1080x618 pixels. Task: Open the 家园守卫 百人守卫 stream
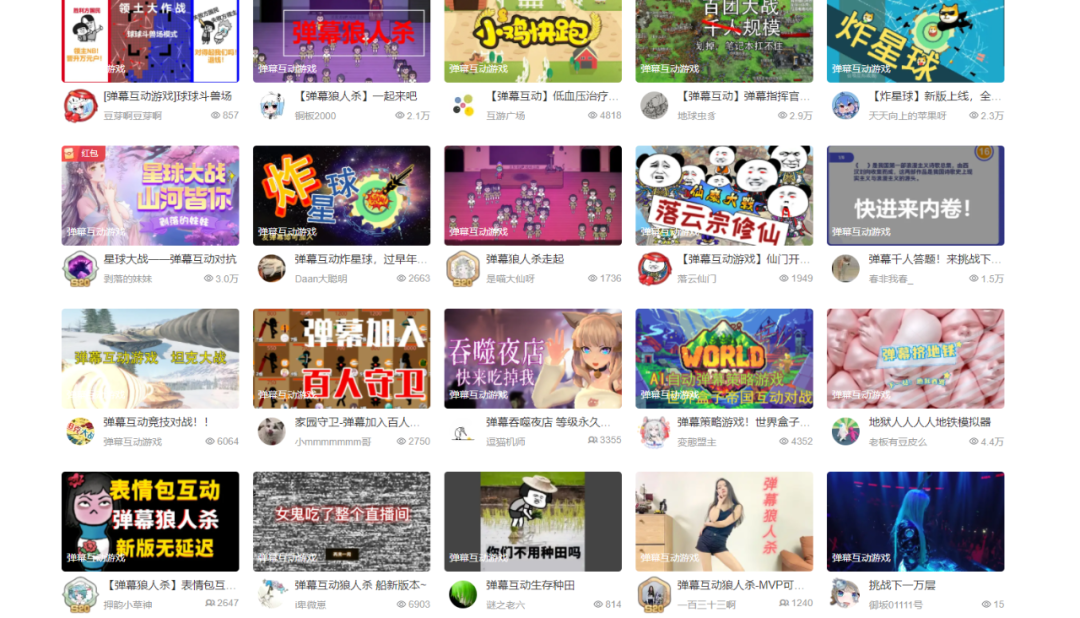point(341,358)
